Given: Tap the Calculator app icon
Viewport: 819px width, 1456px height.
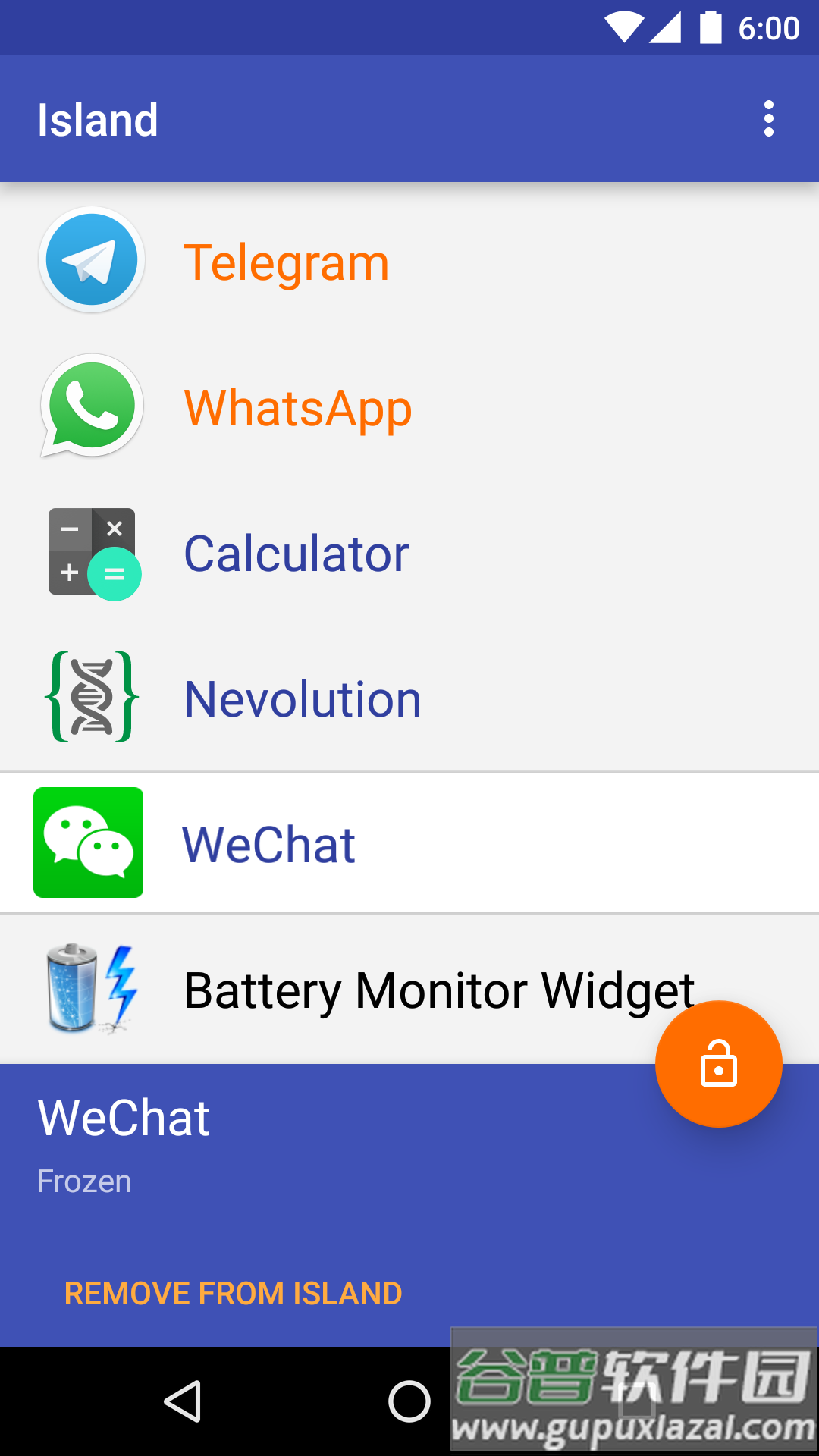Looking at the screenshot, I should click(91, 551).
